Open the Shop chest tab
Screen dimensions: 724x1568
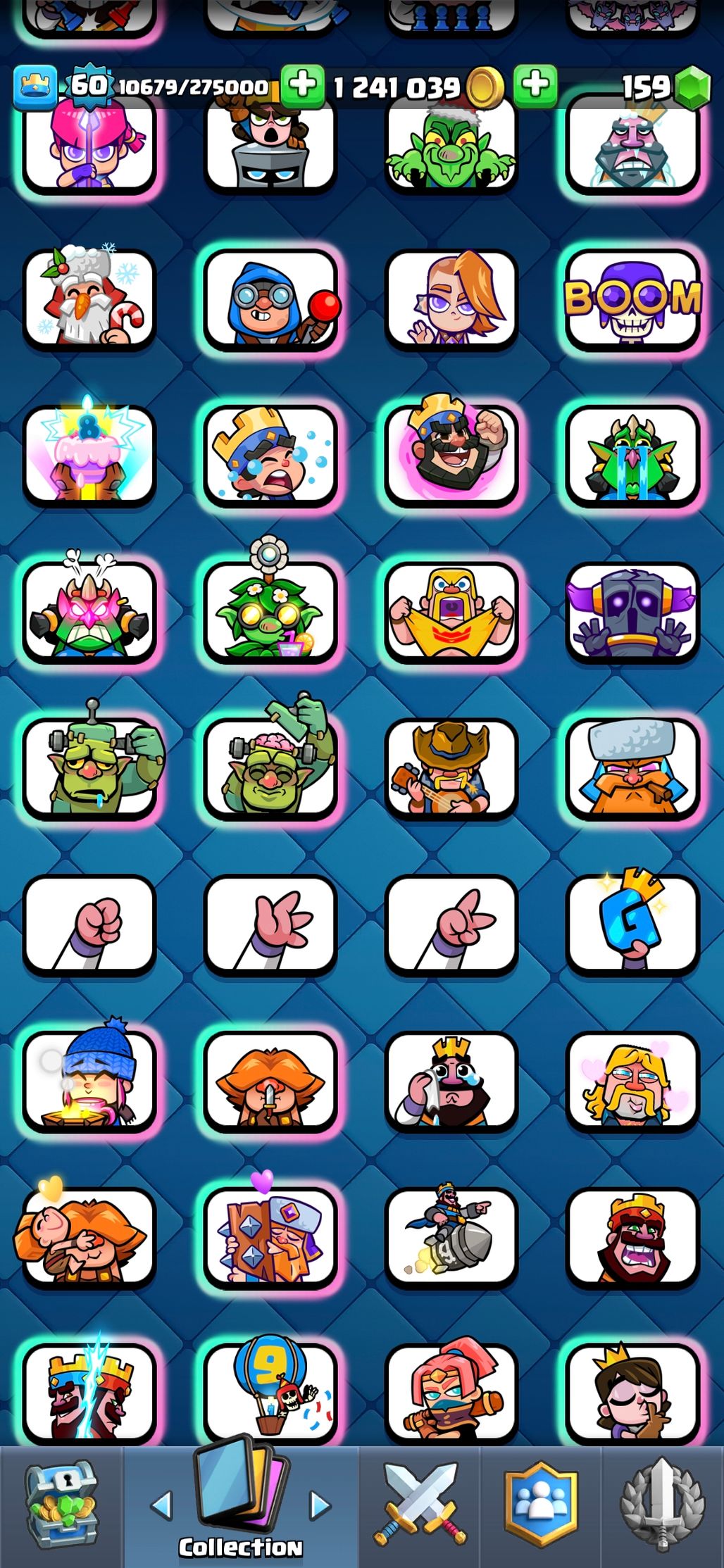(62, 1507)
